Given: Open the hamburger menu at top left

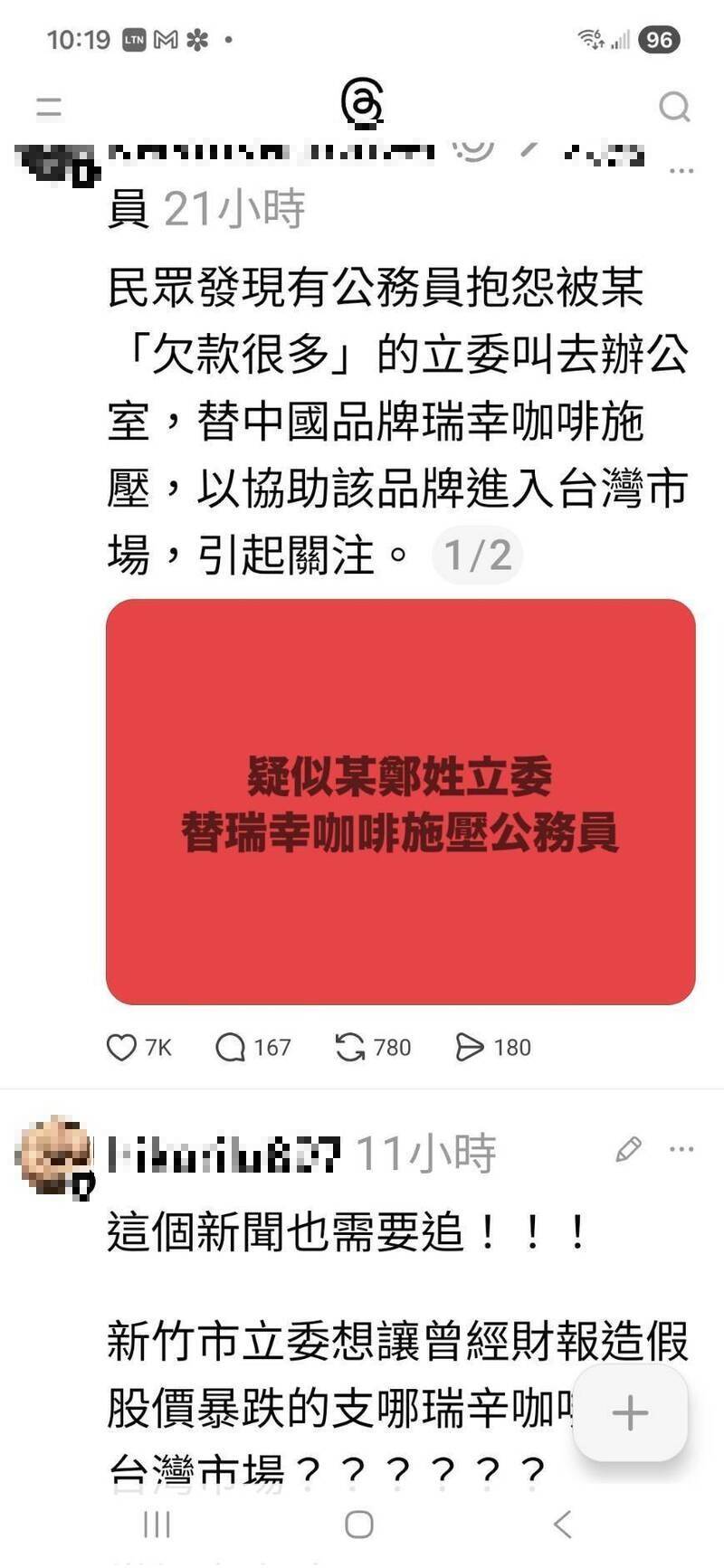Looking at the screenshot, I should [x=49, y=107].
